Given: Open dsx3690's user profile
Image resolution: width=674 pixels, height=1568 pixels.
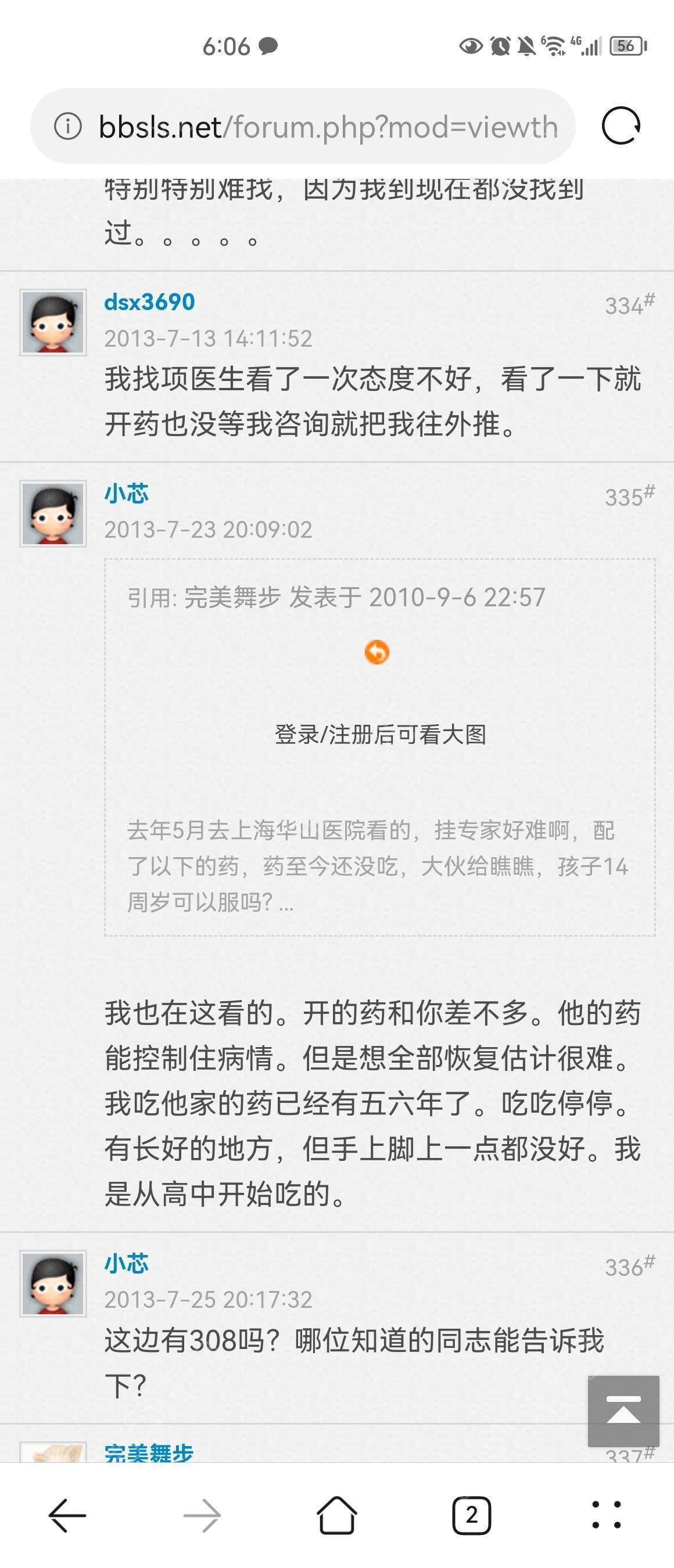Looking at the screenshot, I should [149, 302].
